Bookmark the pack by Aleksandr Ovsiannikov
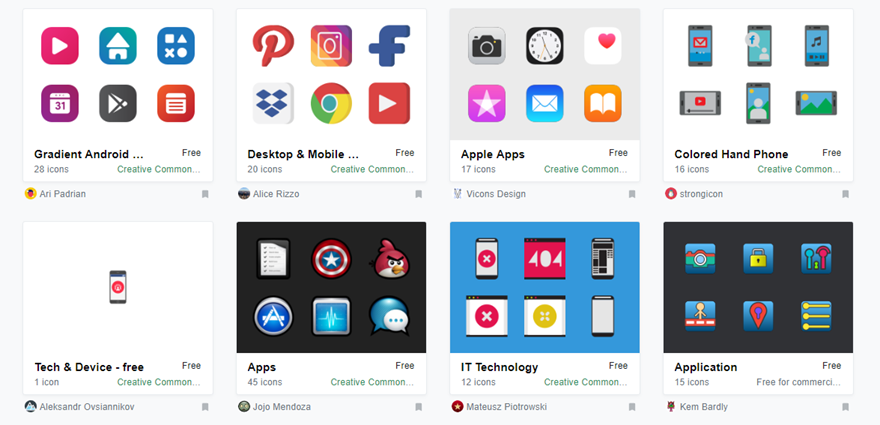Screen dimensions: 880x425 pyautogui.click(x=205, y=407)
